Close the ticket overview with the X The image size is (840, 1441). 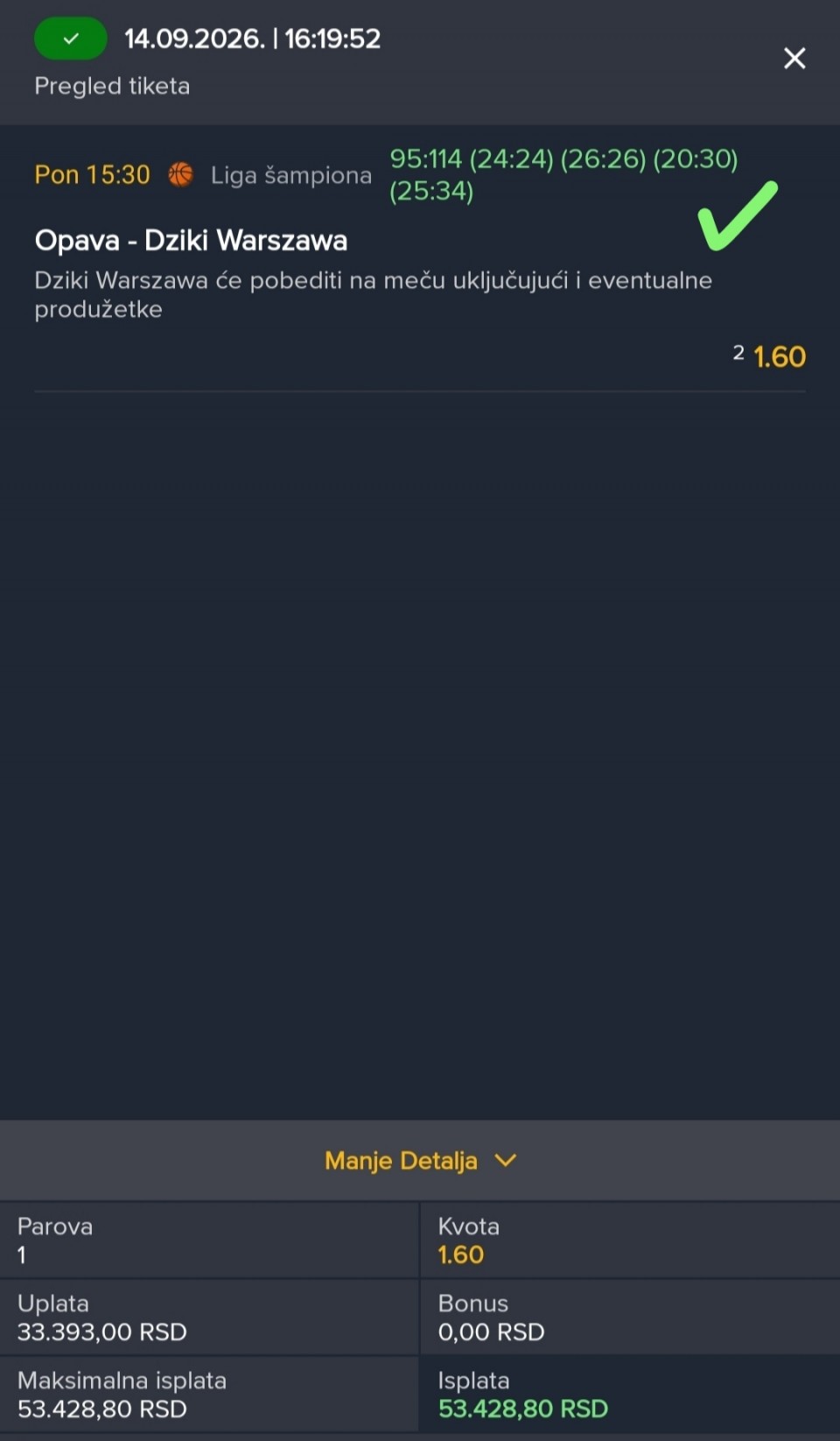[x=794, y=59]
